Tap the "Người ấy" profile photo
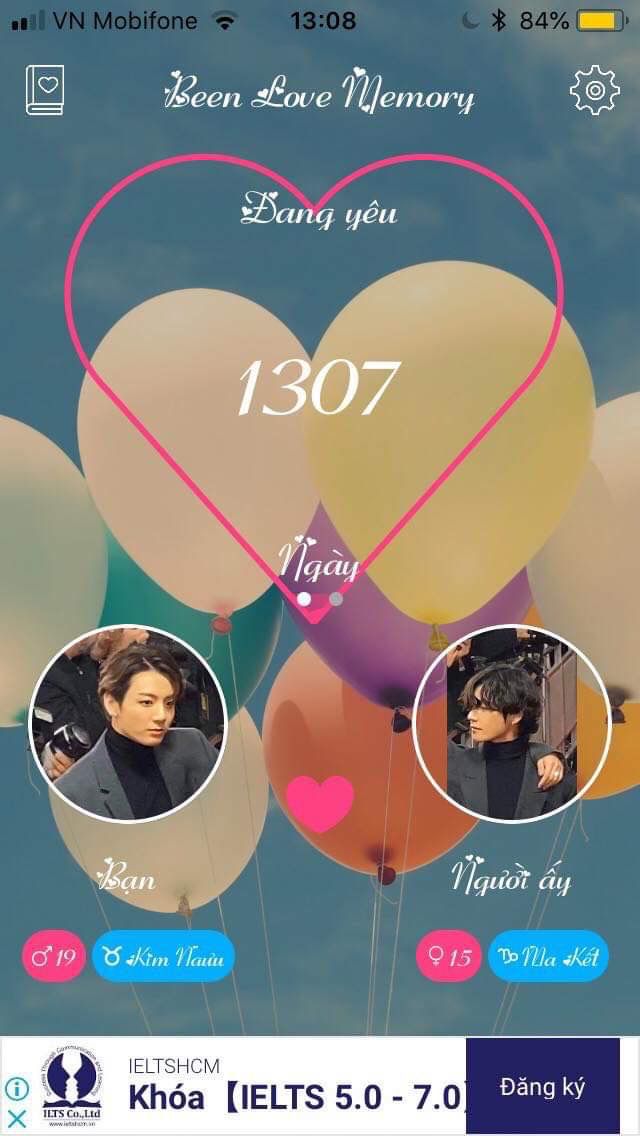The height and width of the screenshot is (1136, 640). tap(512, 723)
